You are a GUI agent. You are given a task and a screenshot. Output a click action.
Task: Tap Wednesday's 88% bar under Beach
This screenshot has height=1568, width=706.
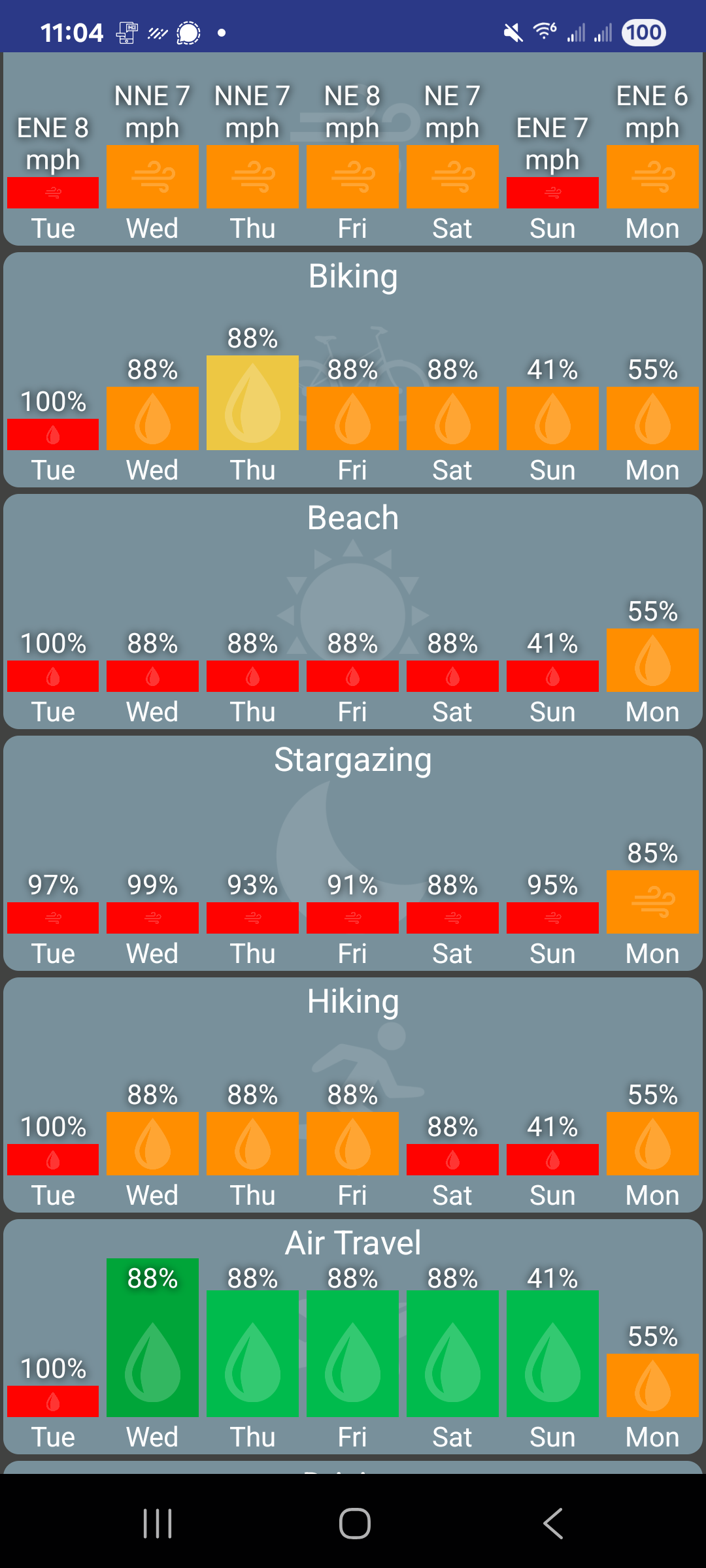point(152,676)
